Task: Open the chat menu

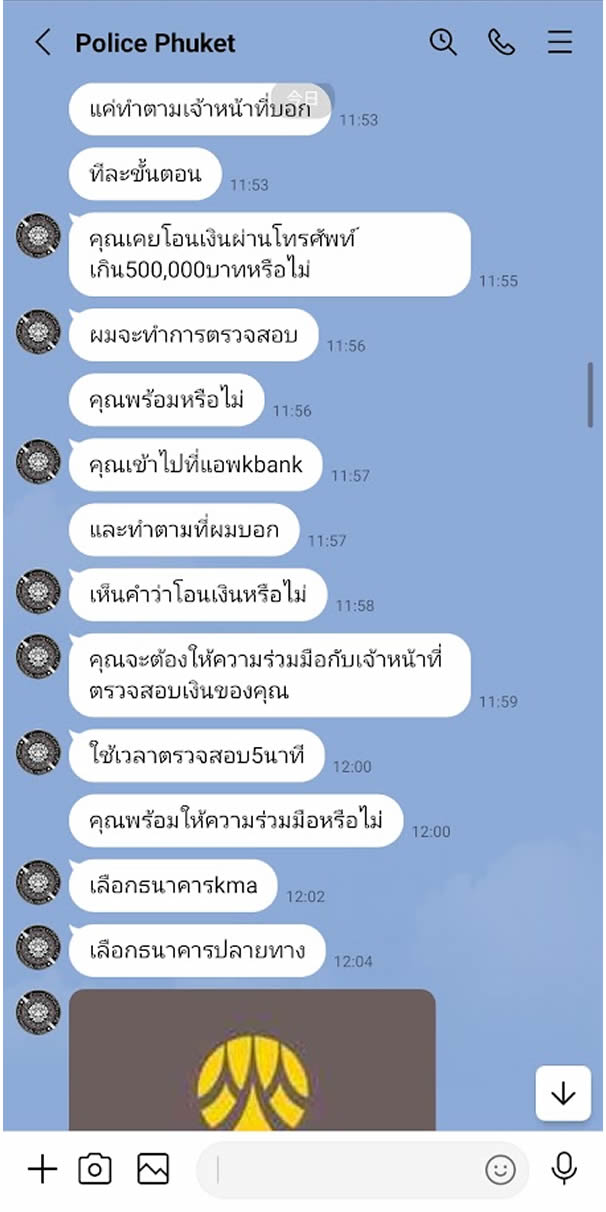Action: [560, 42]
